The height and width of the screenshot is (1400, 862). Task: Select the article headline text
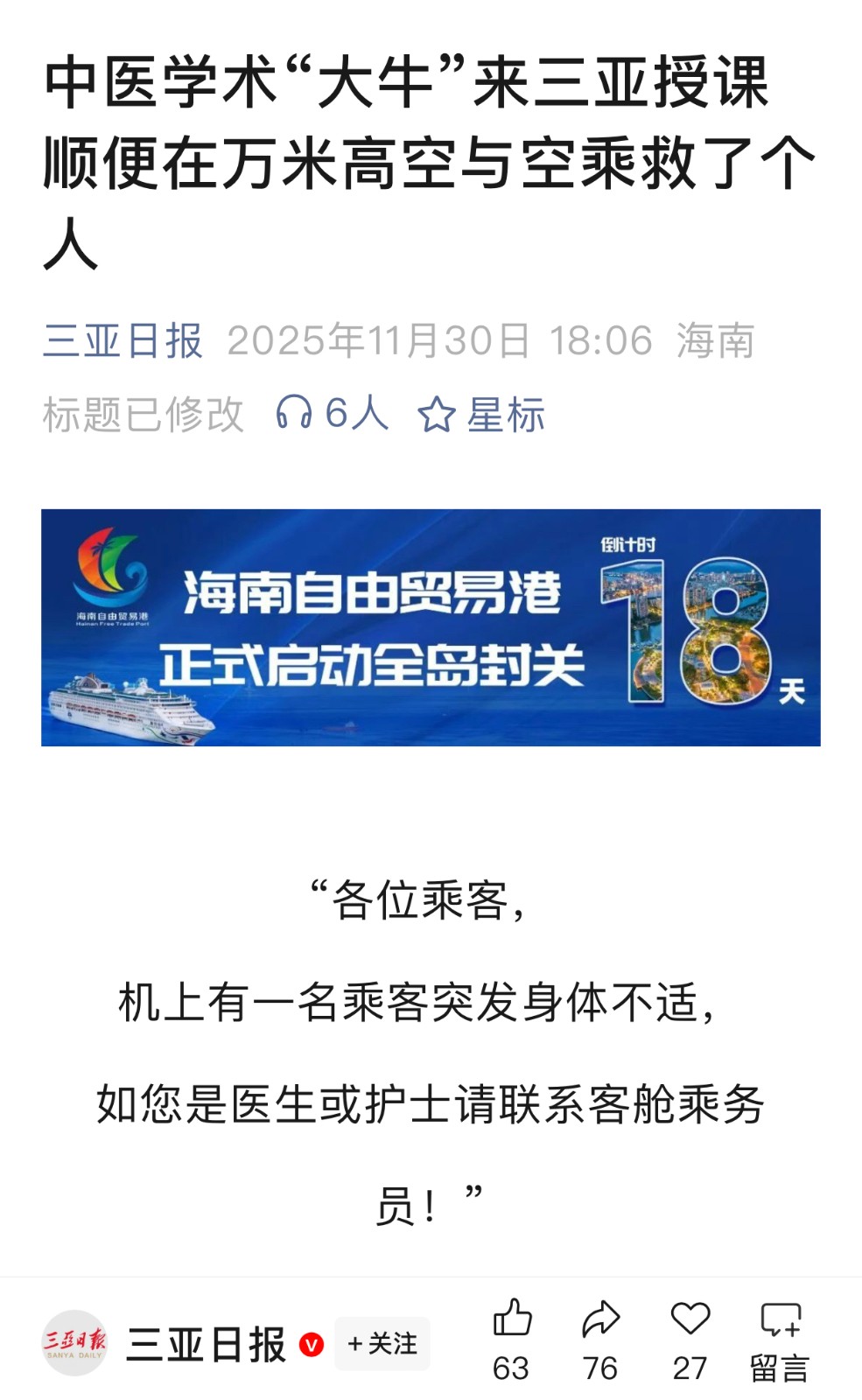(429, 162)
